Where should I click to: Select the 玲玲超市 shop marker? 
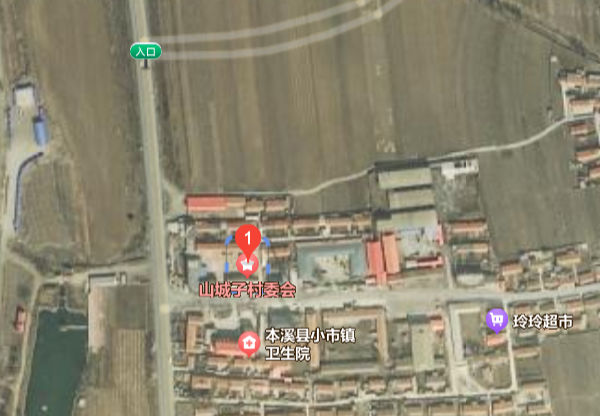coord(496,320)
